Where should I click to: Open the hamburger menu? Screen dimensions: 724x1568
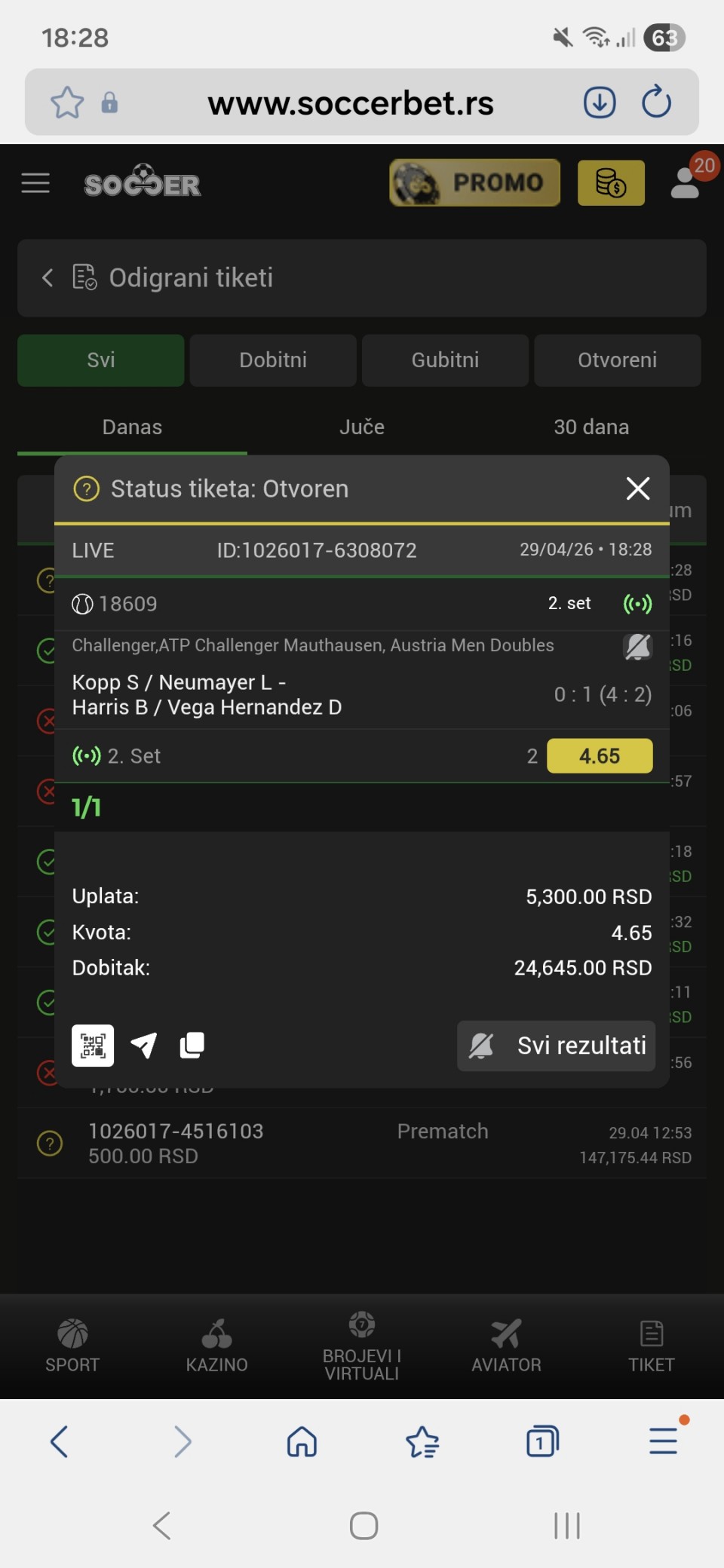coord(35,183)
